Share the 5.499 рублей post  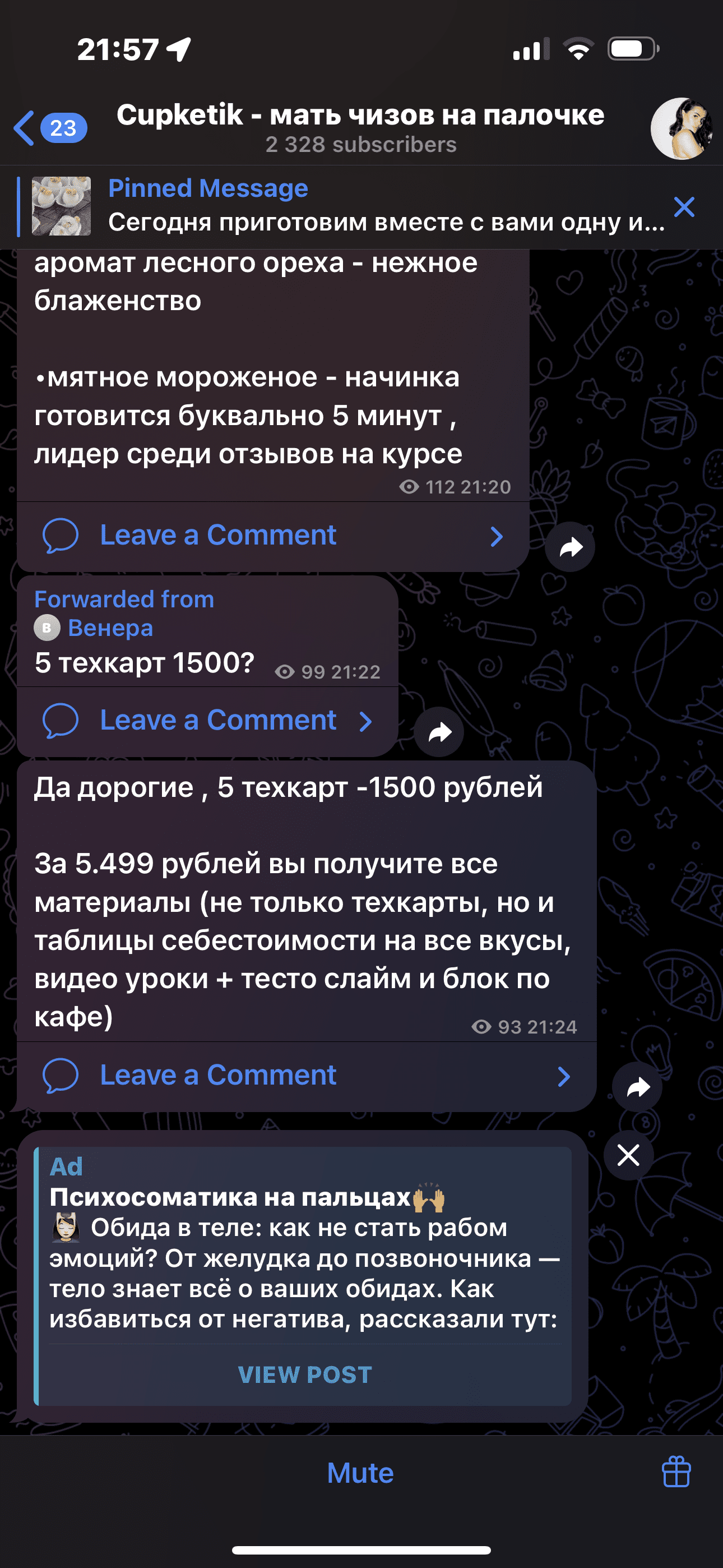637,1087
